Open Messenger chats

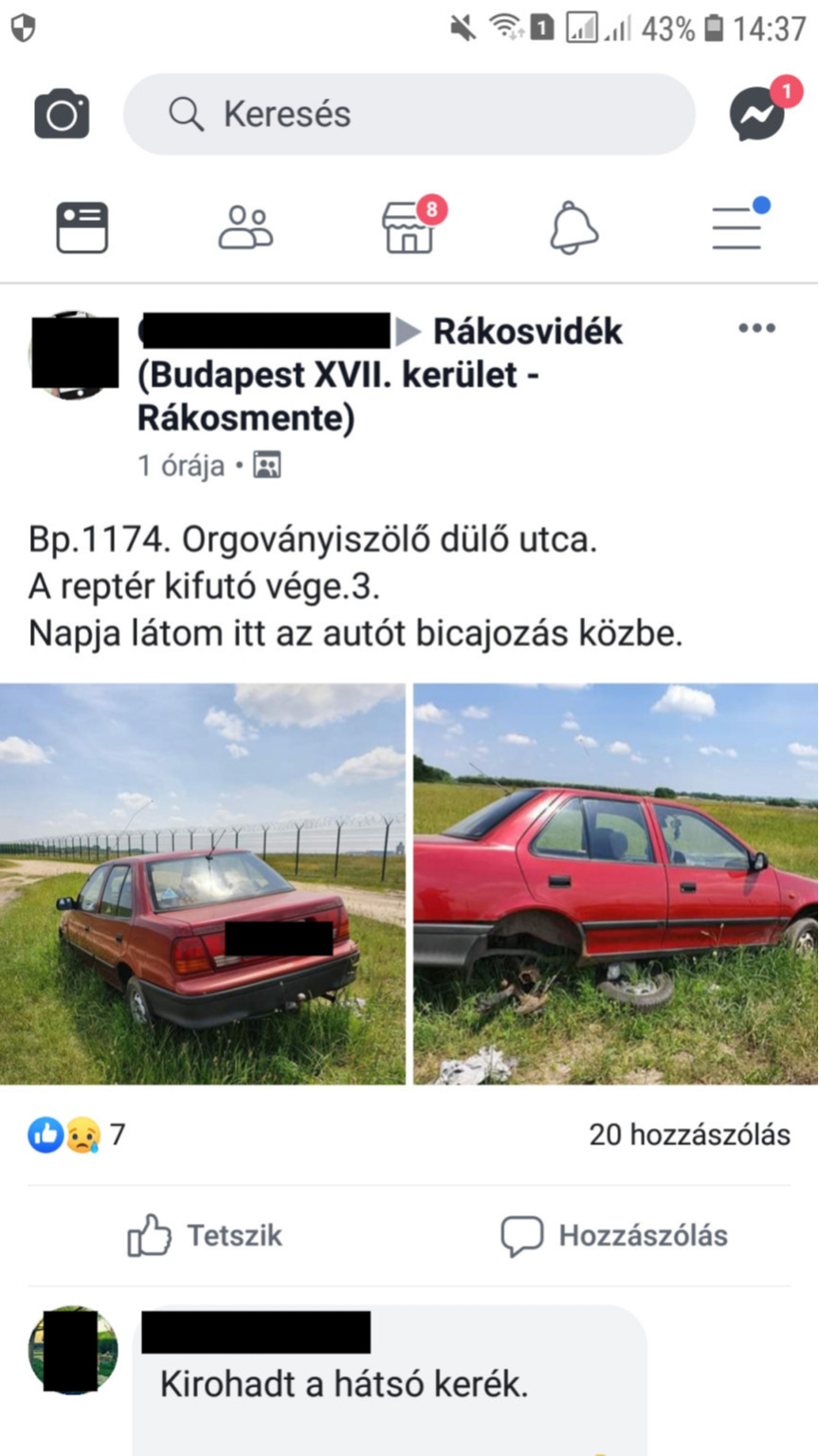(758, 114)
